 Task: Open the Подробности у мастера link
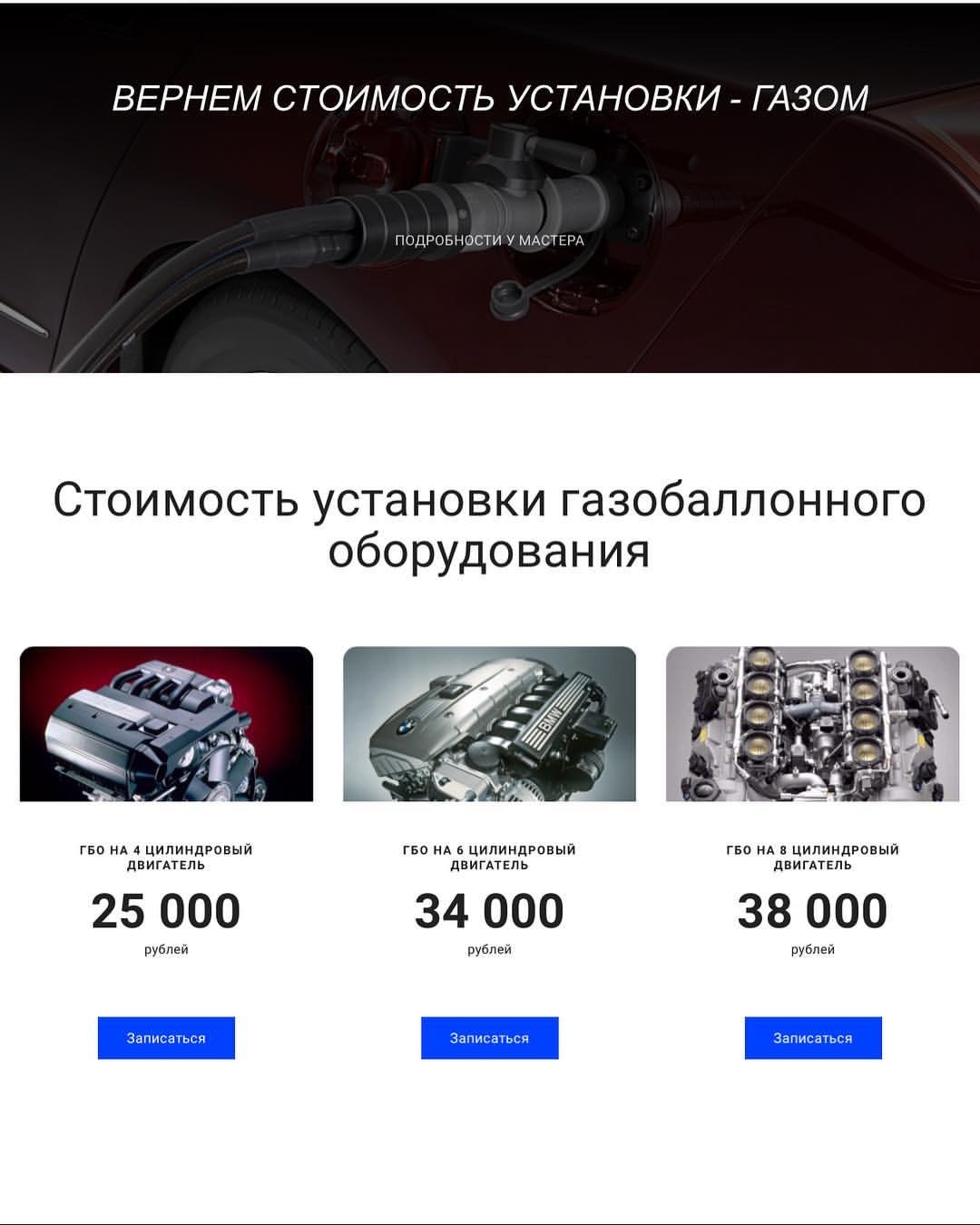pyautogui.click(x=489, y=240)
